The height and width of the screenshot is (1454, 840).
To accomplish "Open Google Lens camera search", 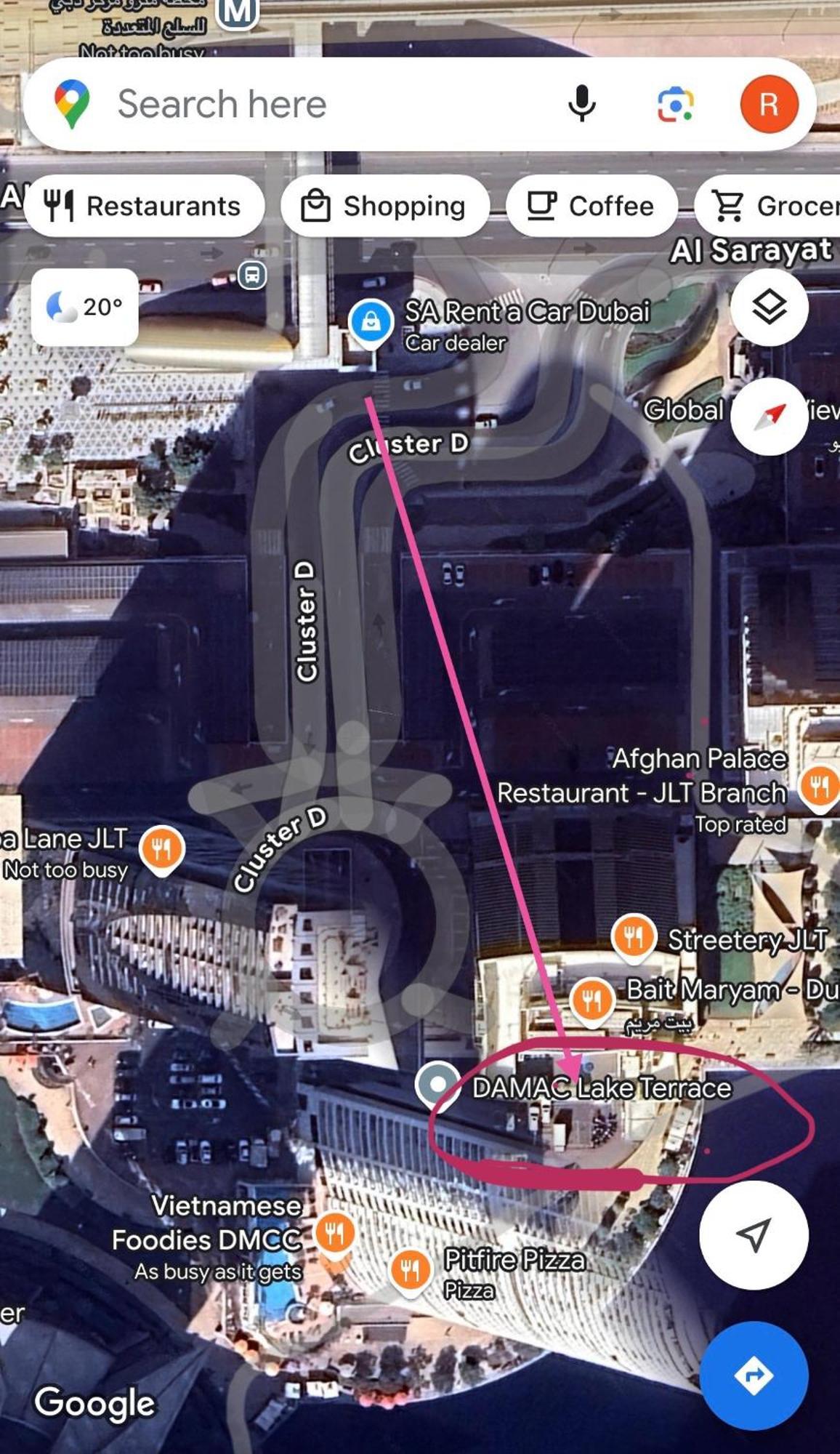I will 675,104.
